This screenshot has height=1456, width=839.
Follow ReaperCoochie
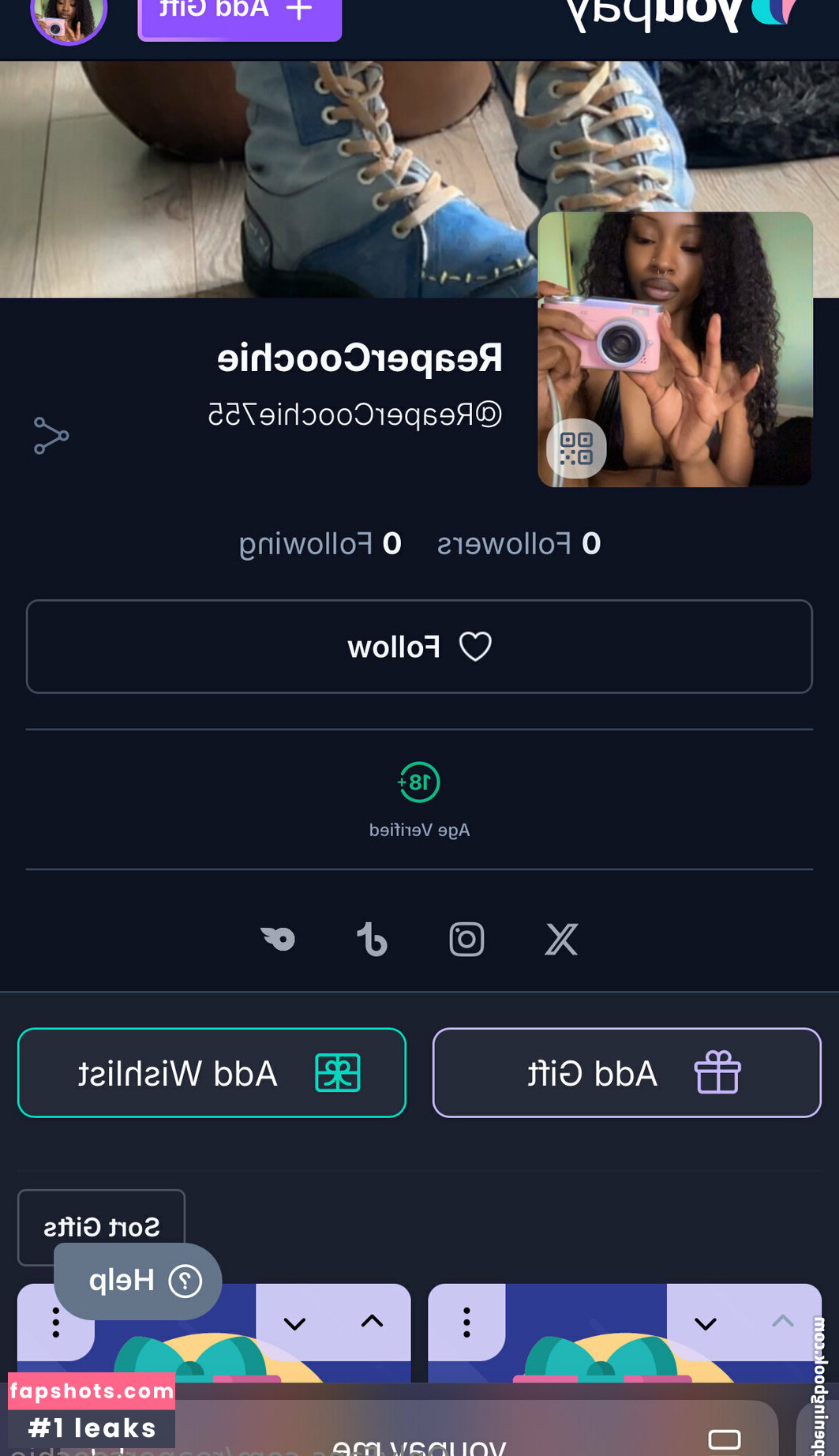419,647
